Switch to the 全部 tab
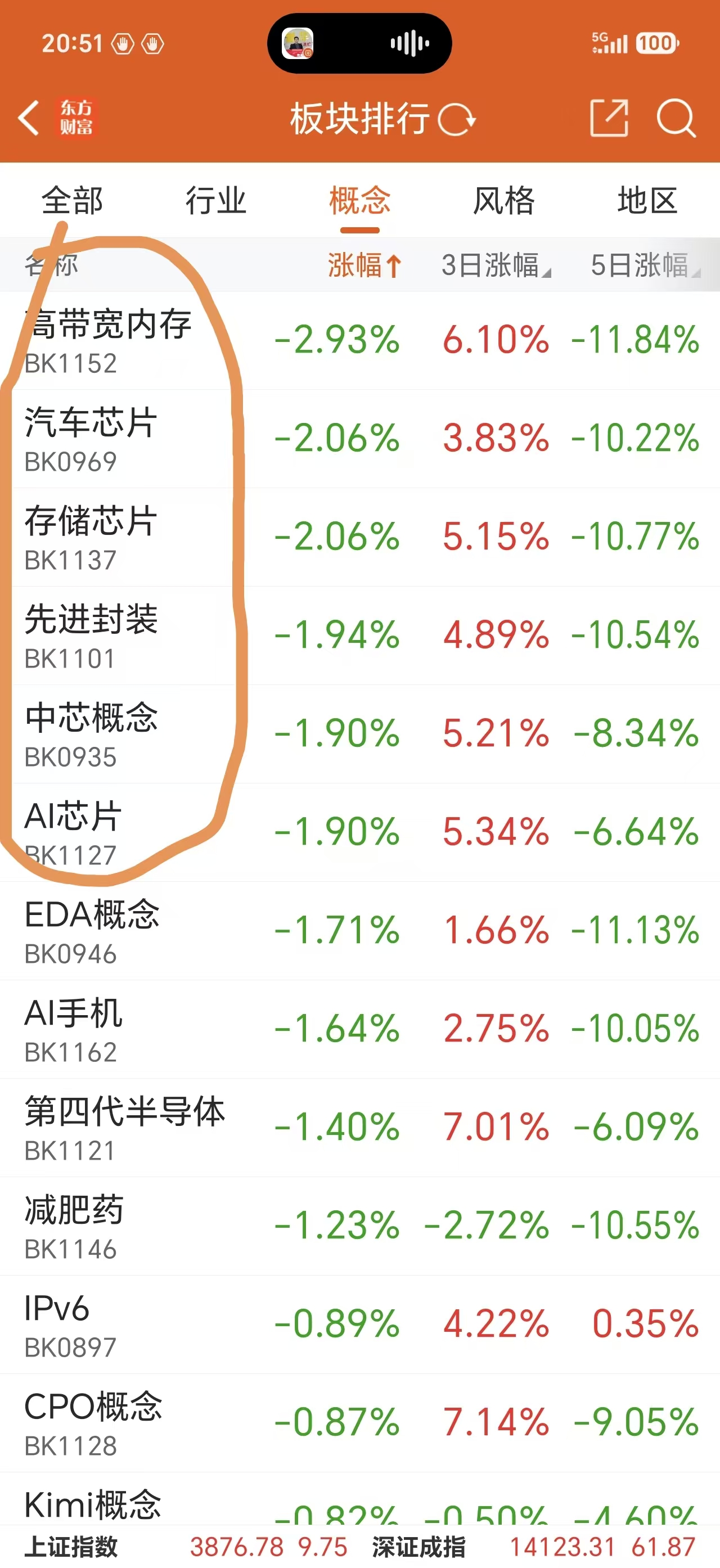The height and width of the screenshot is (1568, 720). pyautogui.click(x=72, y=201)
